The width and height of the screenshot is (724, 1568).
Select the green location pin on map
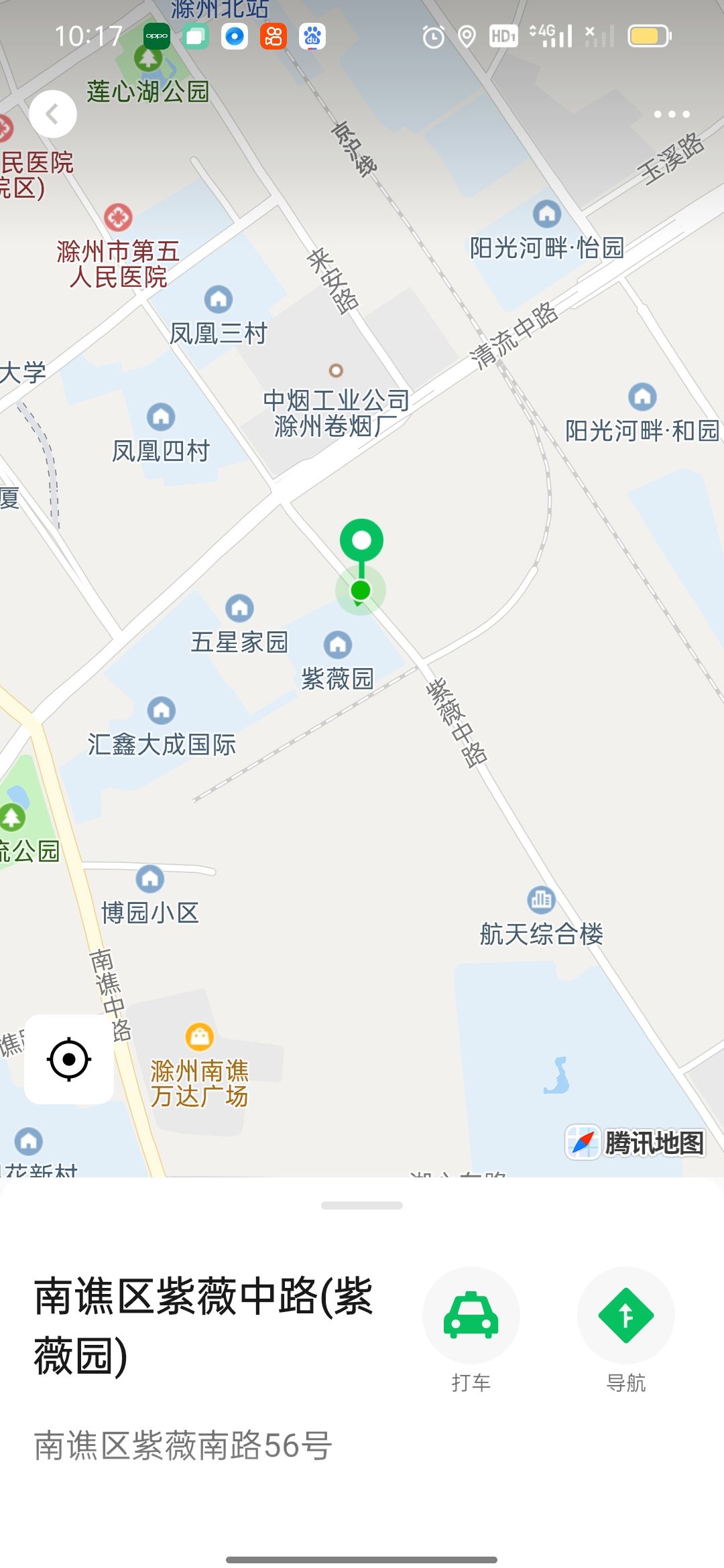[361, 541]
